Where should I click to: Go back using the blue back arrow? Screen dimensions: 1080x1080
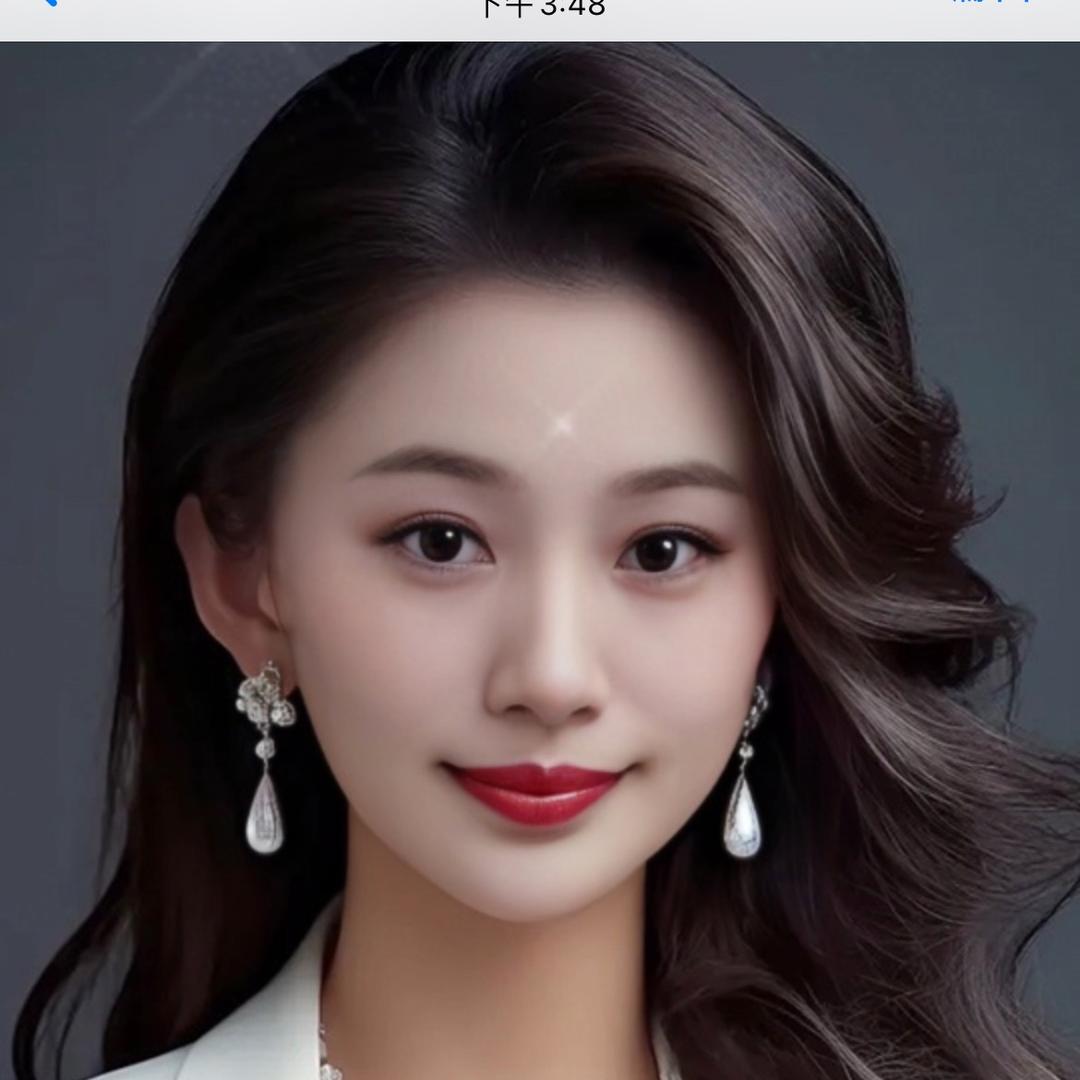[44, 3]
